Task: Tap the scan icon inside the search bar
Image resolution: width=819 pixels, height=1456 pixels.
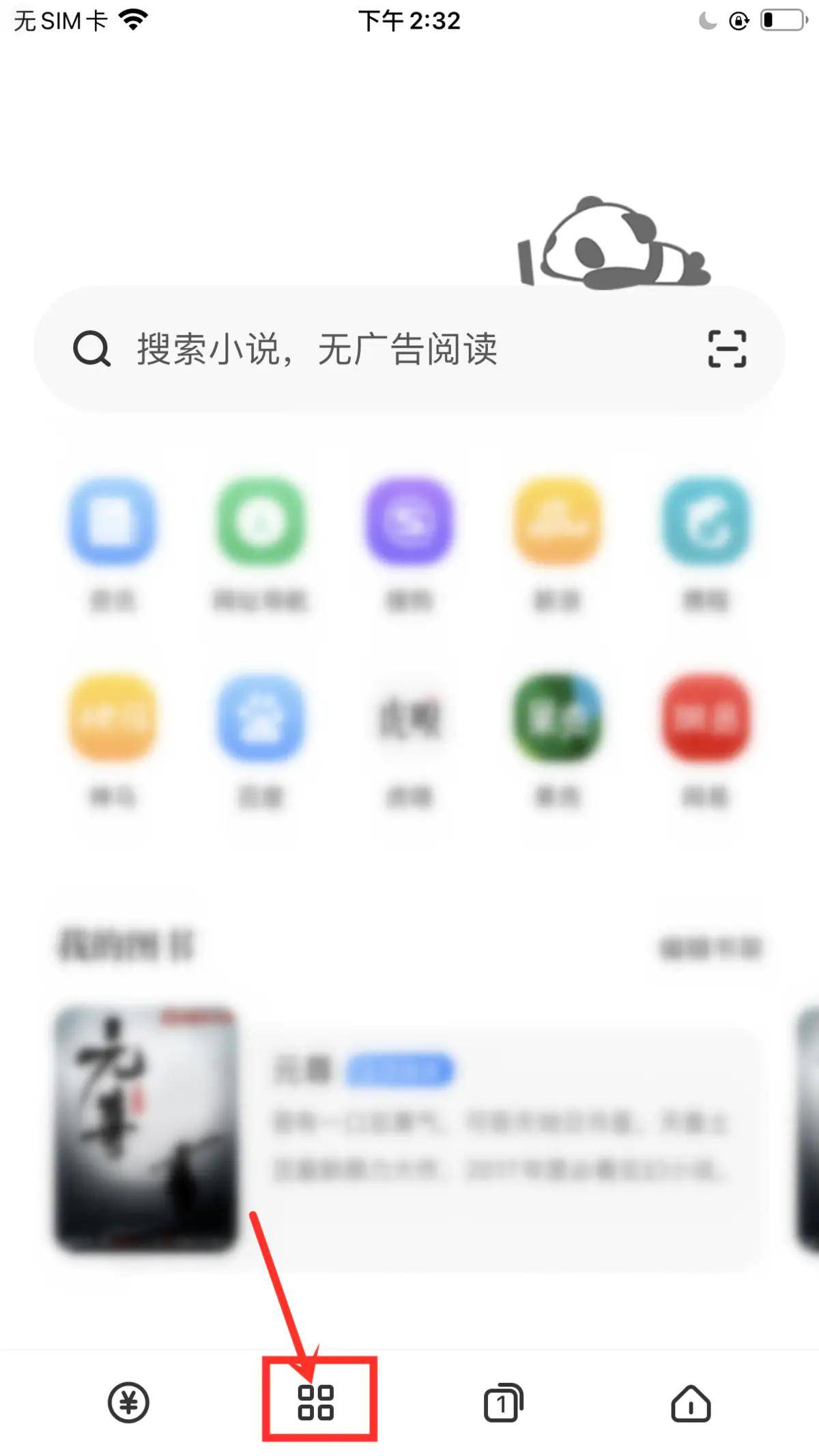Action: pos(725,350)
